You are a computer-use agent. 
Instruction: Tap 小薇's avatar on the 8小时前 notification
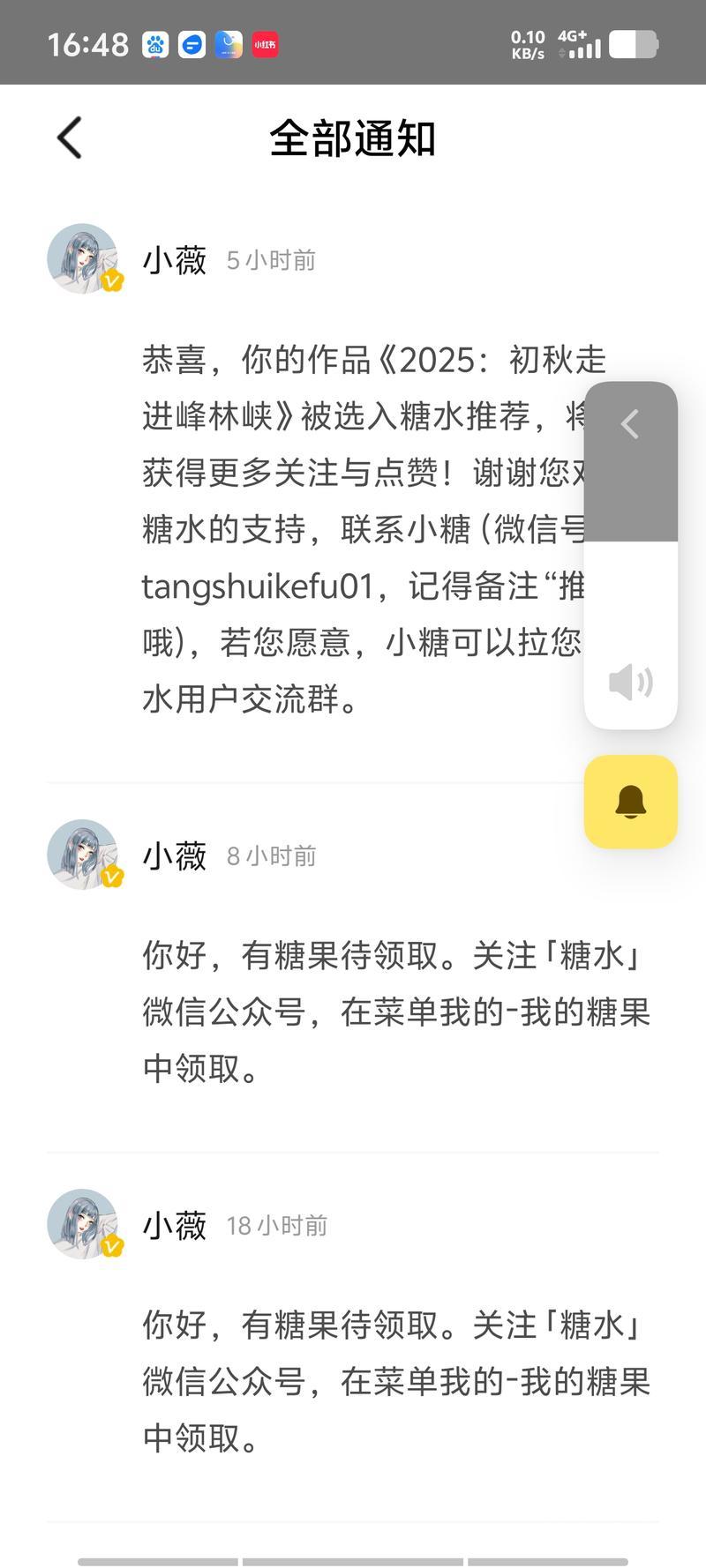point(83,854)
